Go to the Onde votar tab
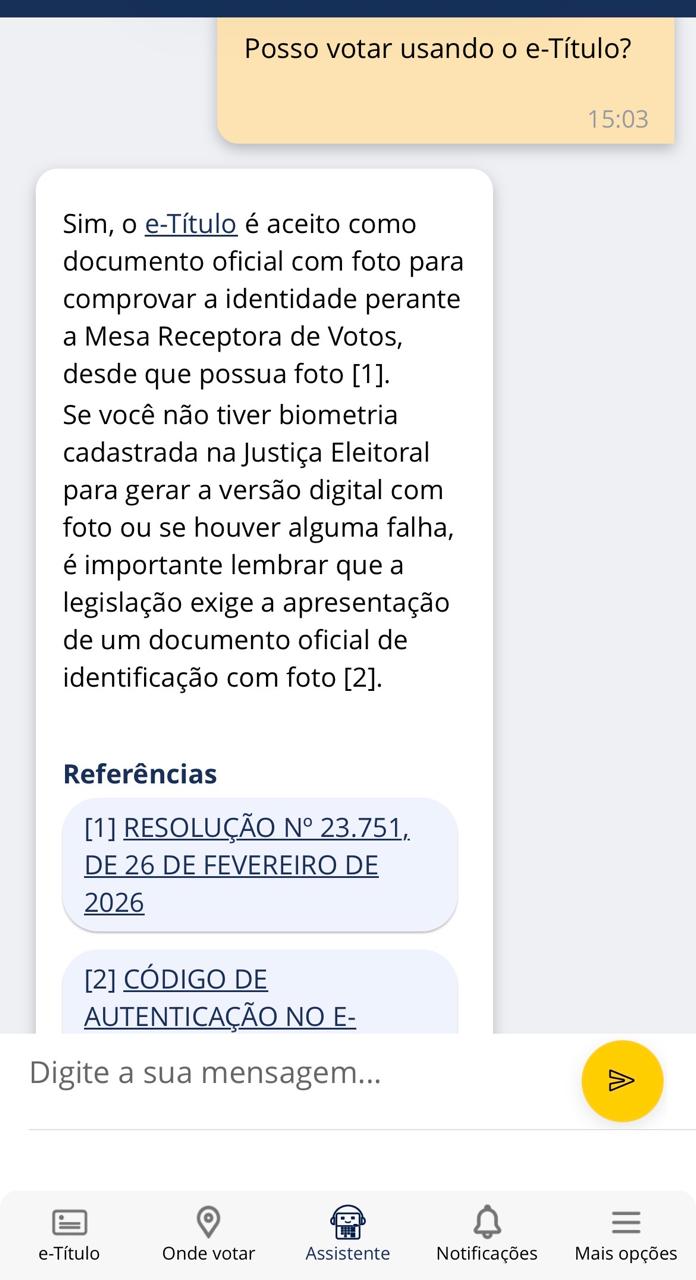This screenshot has width=696, height=1280. 208,1235
